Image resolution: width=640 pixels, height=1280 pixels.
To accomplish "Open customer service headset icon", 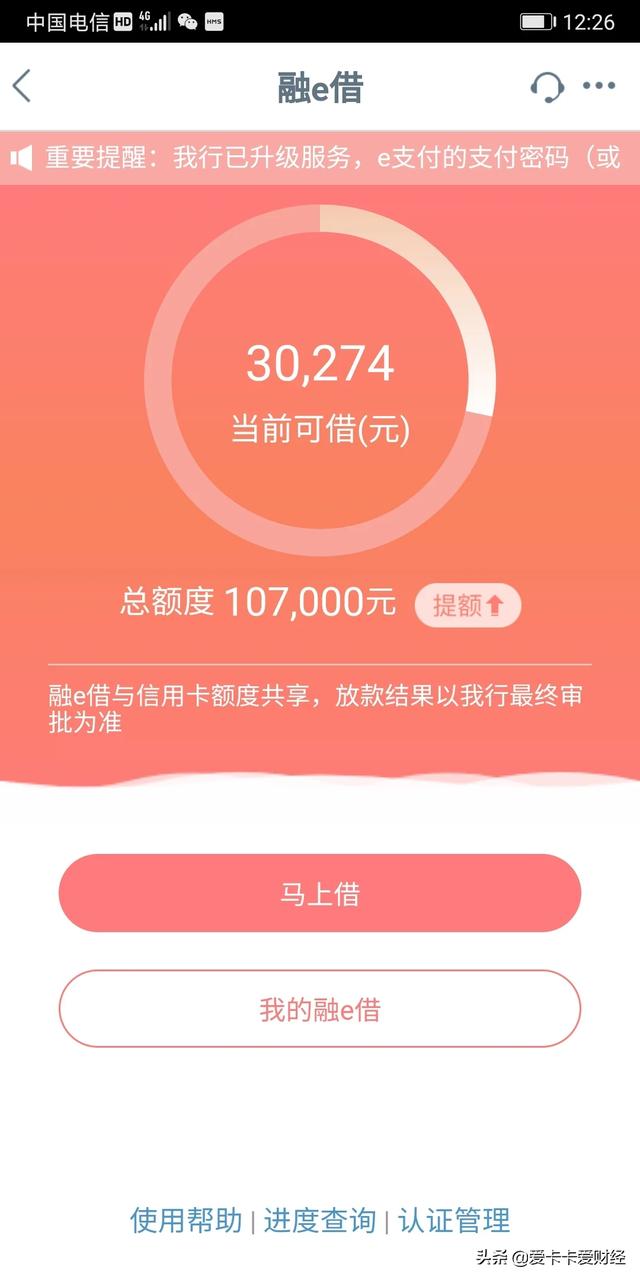I will tap(547, 86).
